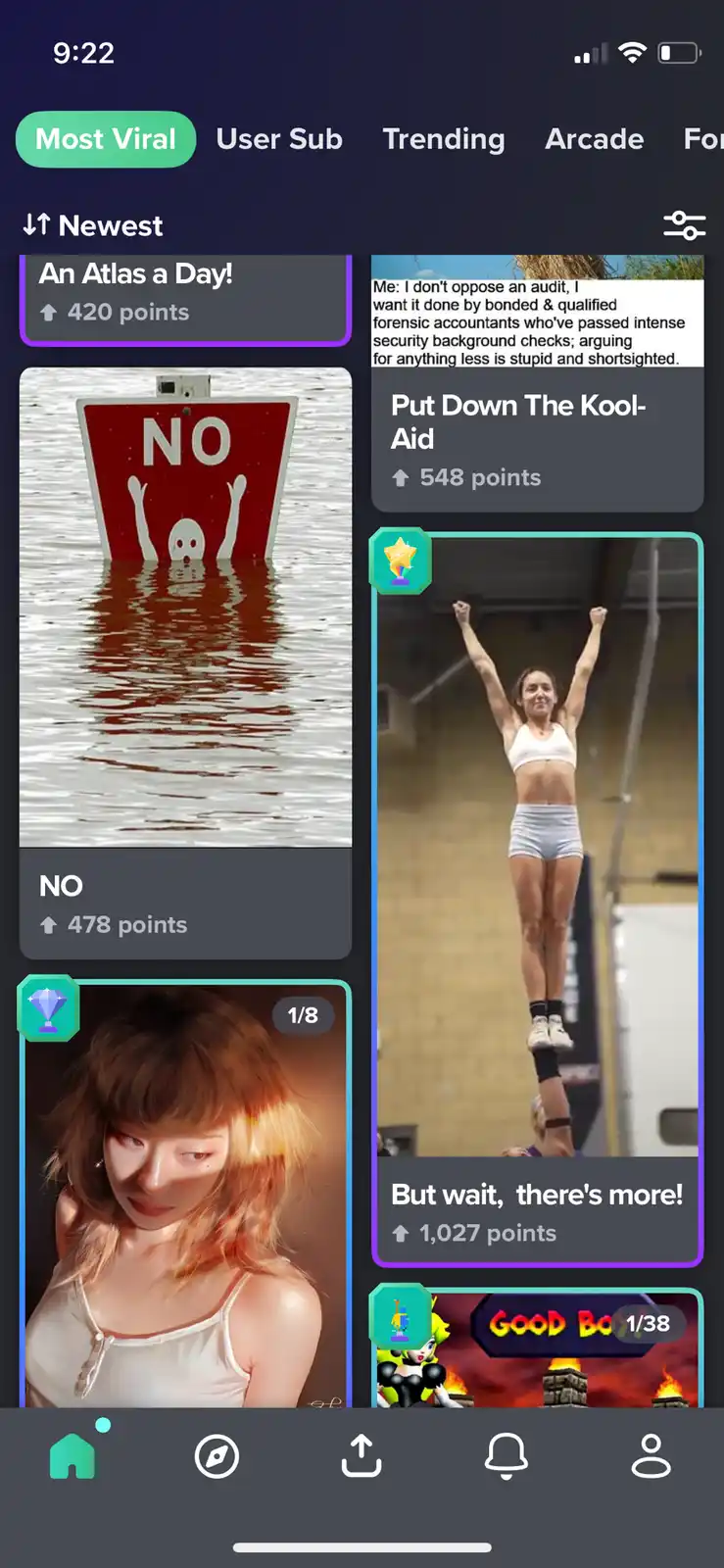Open the "But wait, there's more!" post

click(537, 899)
